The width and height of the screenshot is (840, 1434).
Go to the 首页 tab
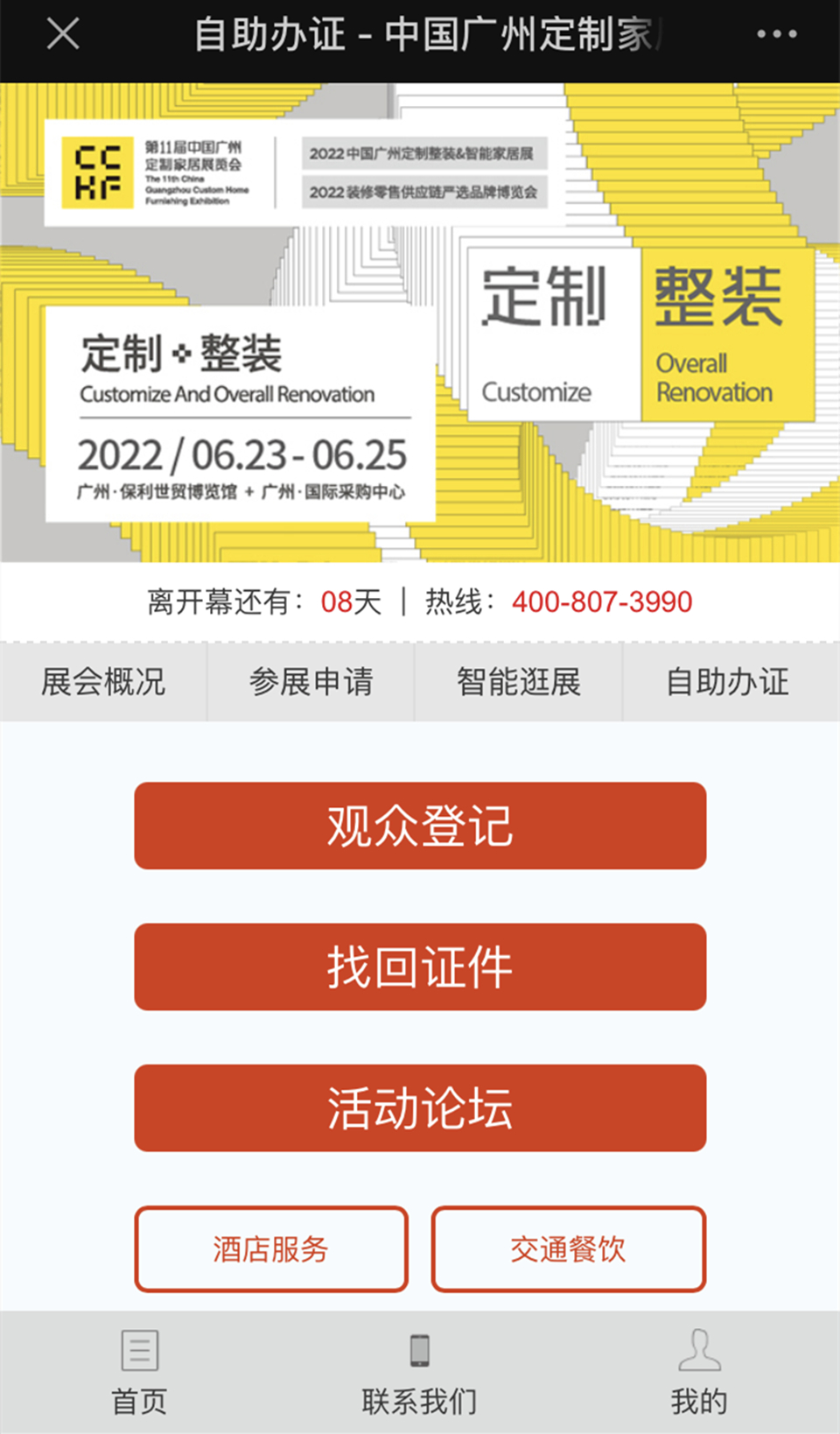(x=139, y=1372)
